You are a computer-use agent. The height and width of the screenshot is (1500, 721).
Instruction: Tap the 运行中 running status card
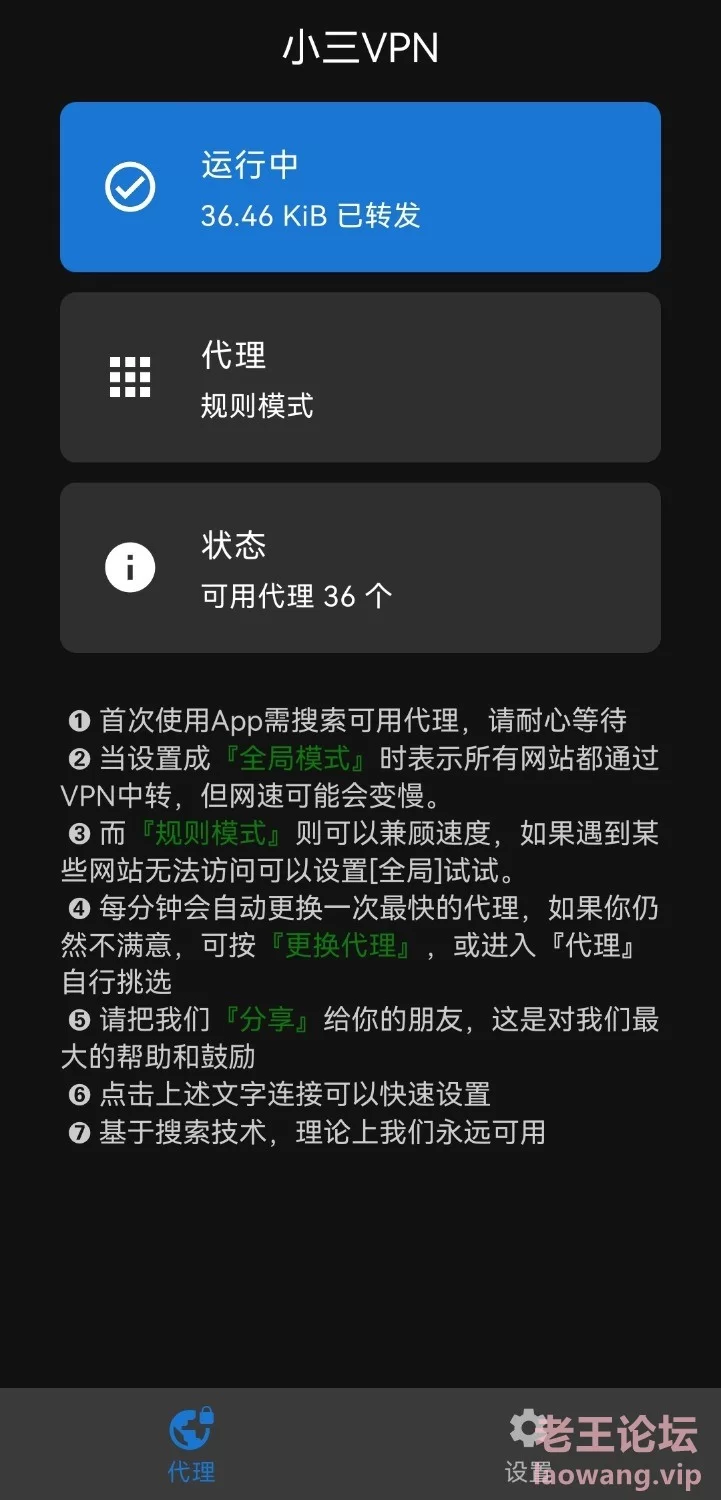click(x=360, y=187)
